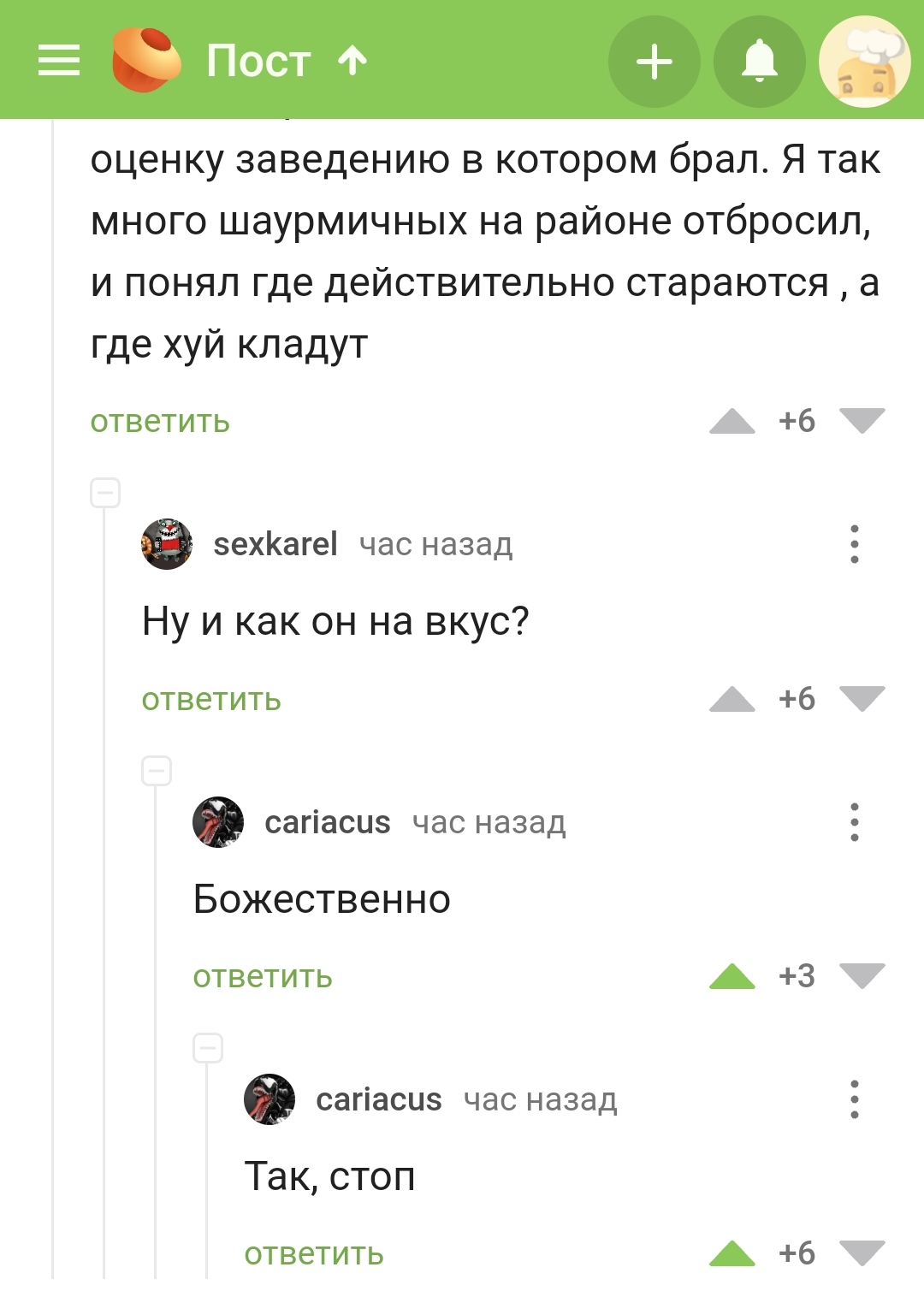Open the hamburger drawer menu
Viewport: 924px width, 1297px height.
point(59,61)
